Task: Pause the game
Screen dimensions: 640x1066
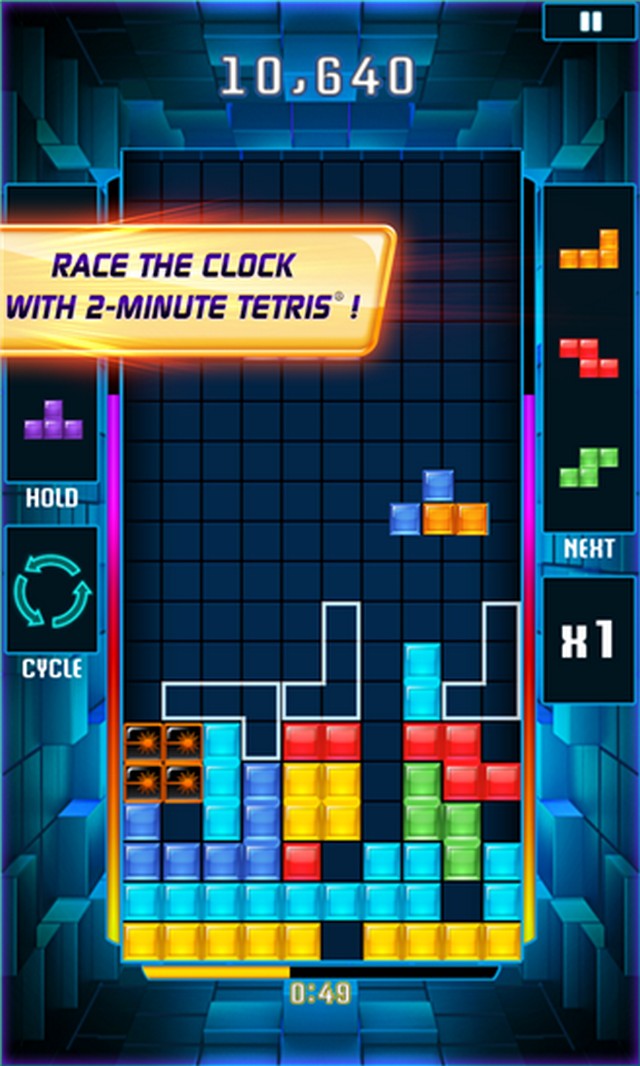Action: [x=591, y=22]
